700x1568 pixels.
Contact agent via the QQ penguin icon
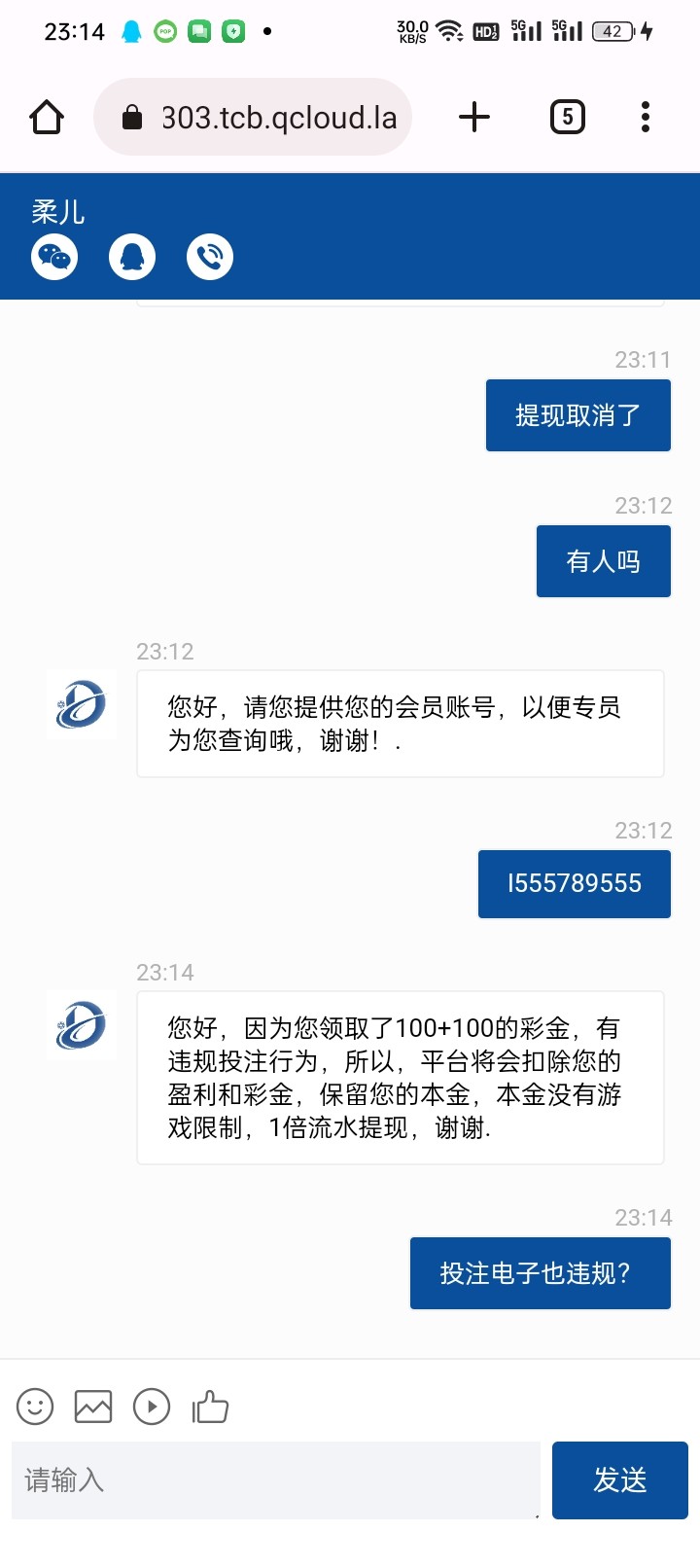tap(132, 257)
